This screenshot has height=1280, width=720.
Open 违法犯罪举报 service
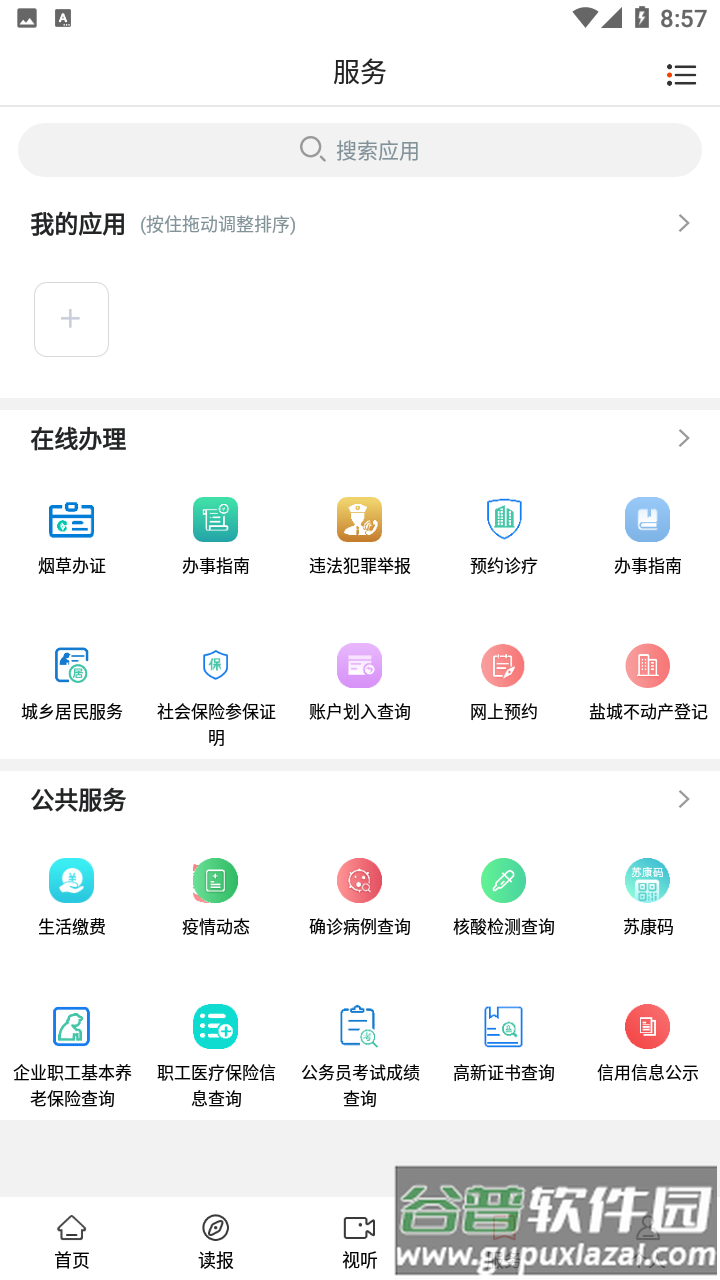(x=360, y=536)
